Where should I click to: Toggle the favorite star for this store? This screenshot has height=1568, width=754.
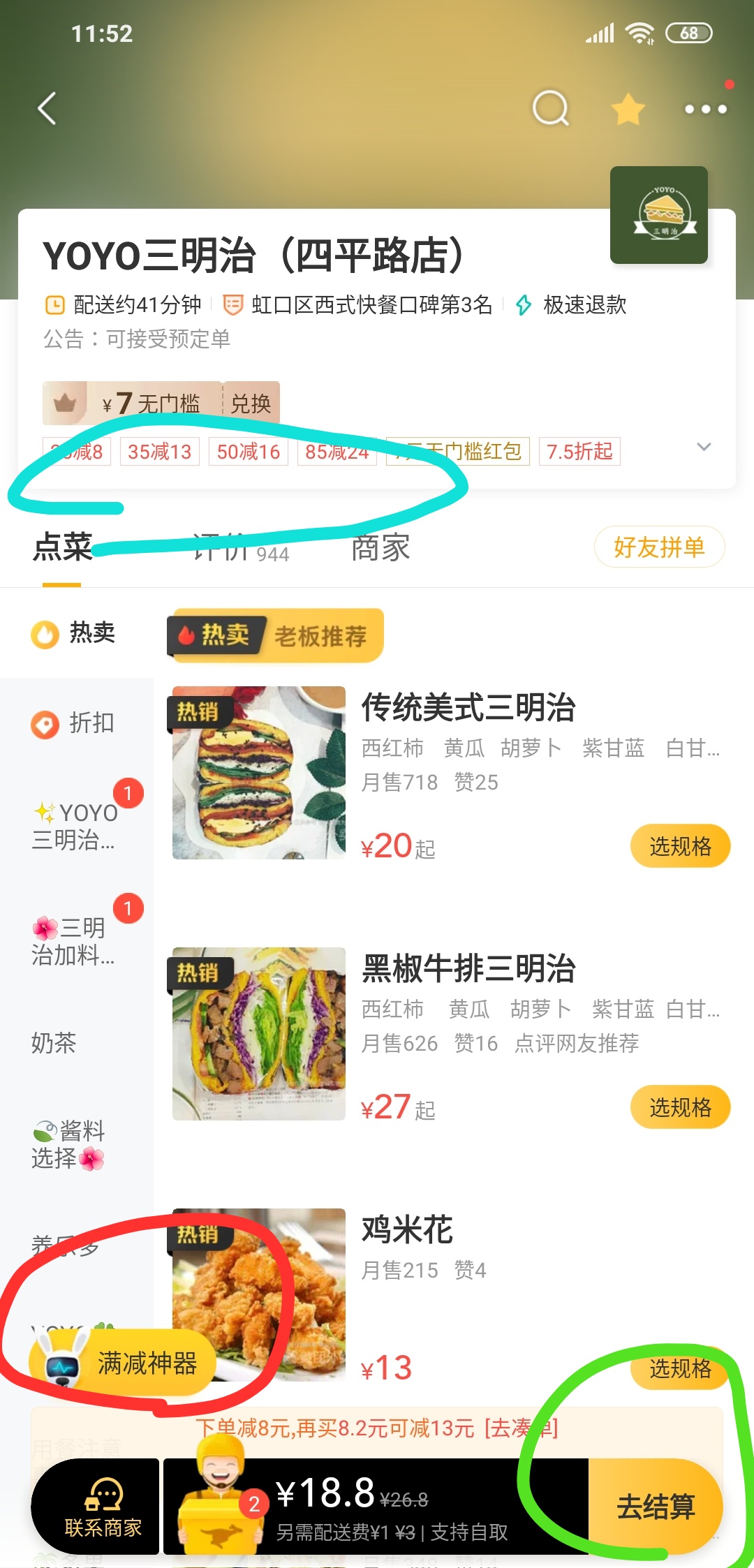coord(628,109)
